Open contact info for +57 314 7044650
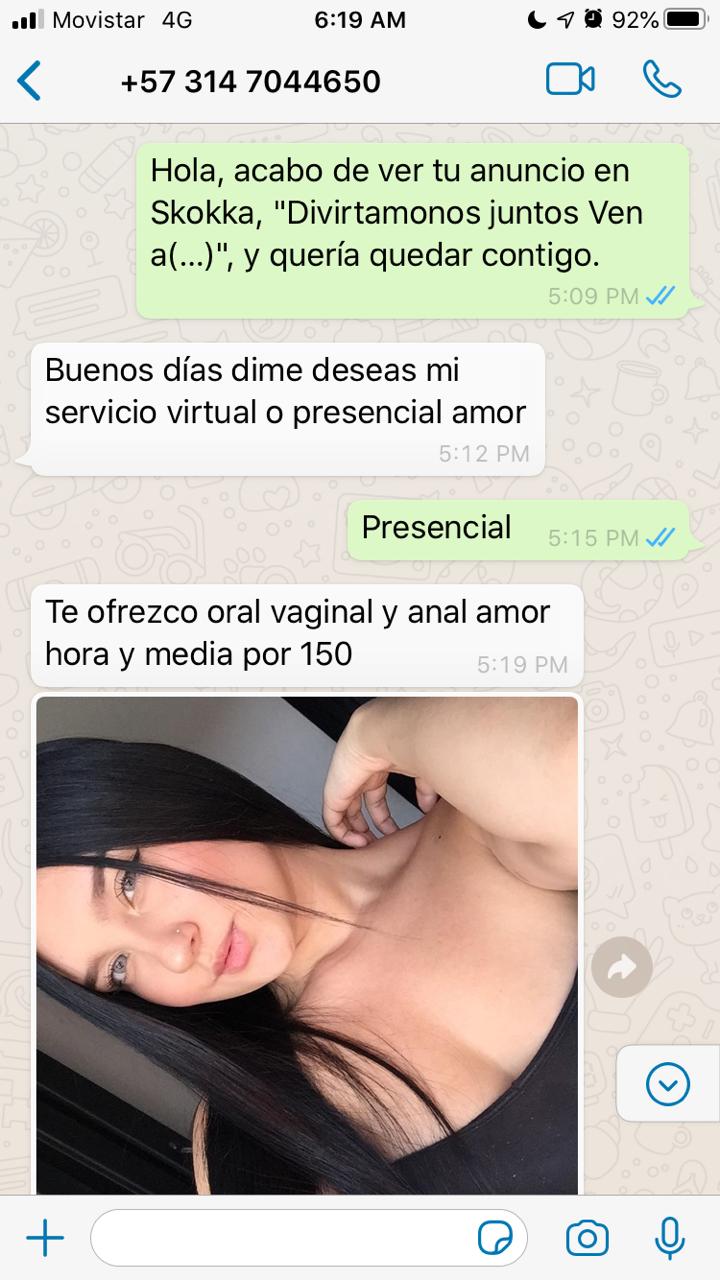720x1280 pixels. pyautogui.click(x=250, y=81)
